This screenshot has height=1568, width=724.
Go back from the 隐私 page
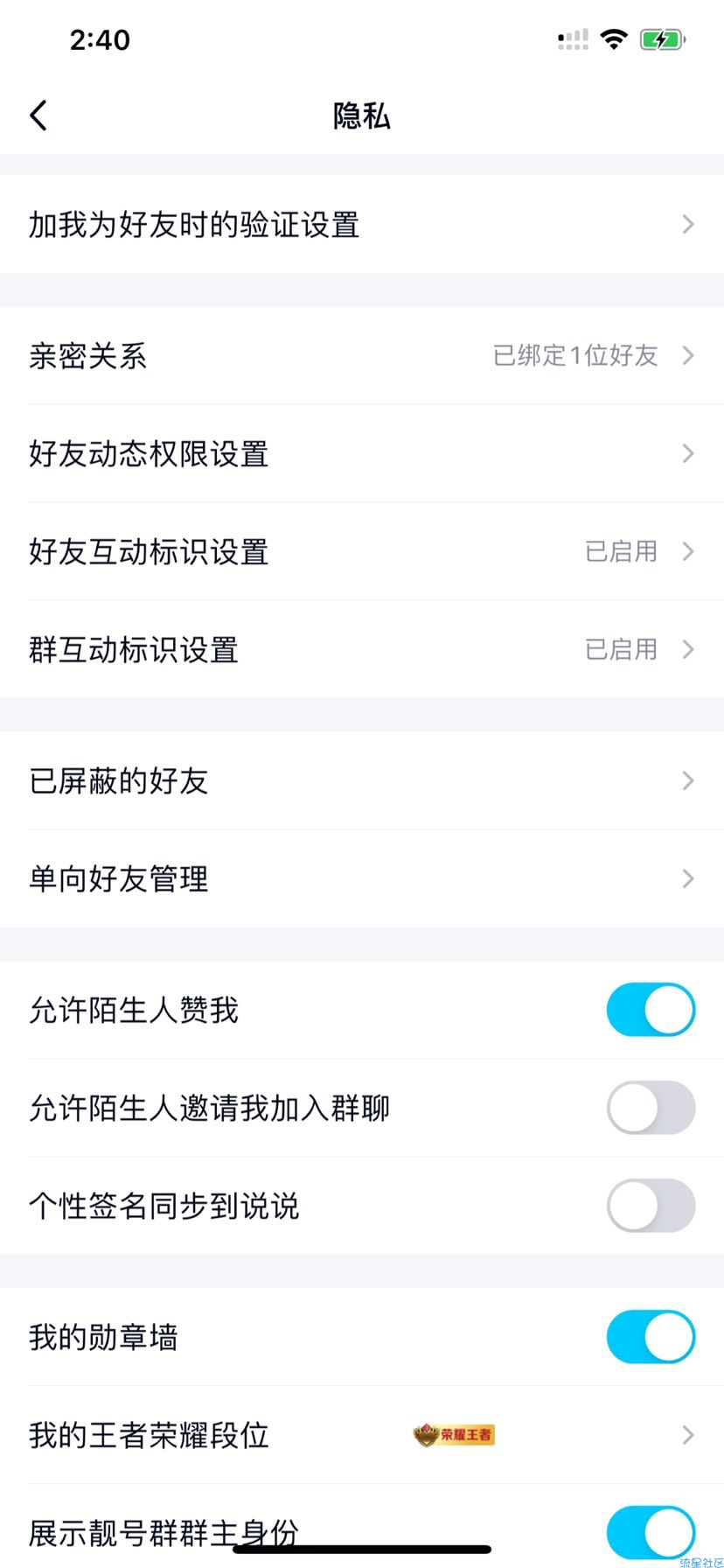click(38, 115)
